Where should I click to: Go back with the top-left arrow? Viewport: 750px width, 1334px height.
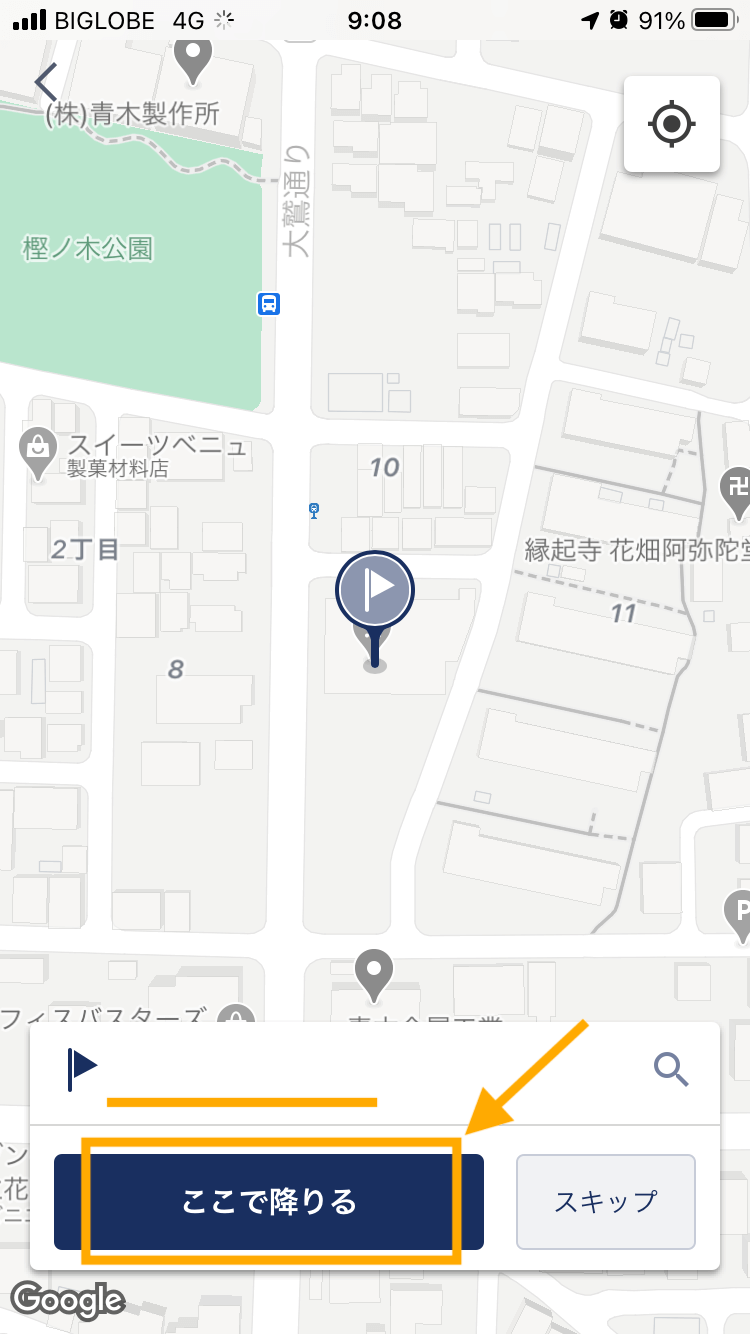tap(46, 83)
